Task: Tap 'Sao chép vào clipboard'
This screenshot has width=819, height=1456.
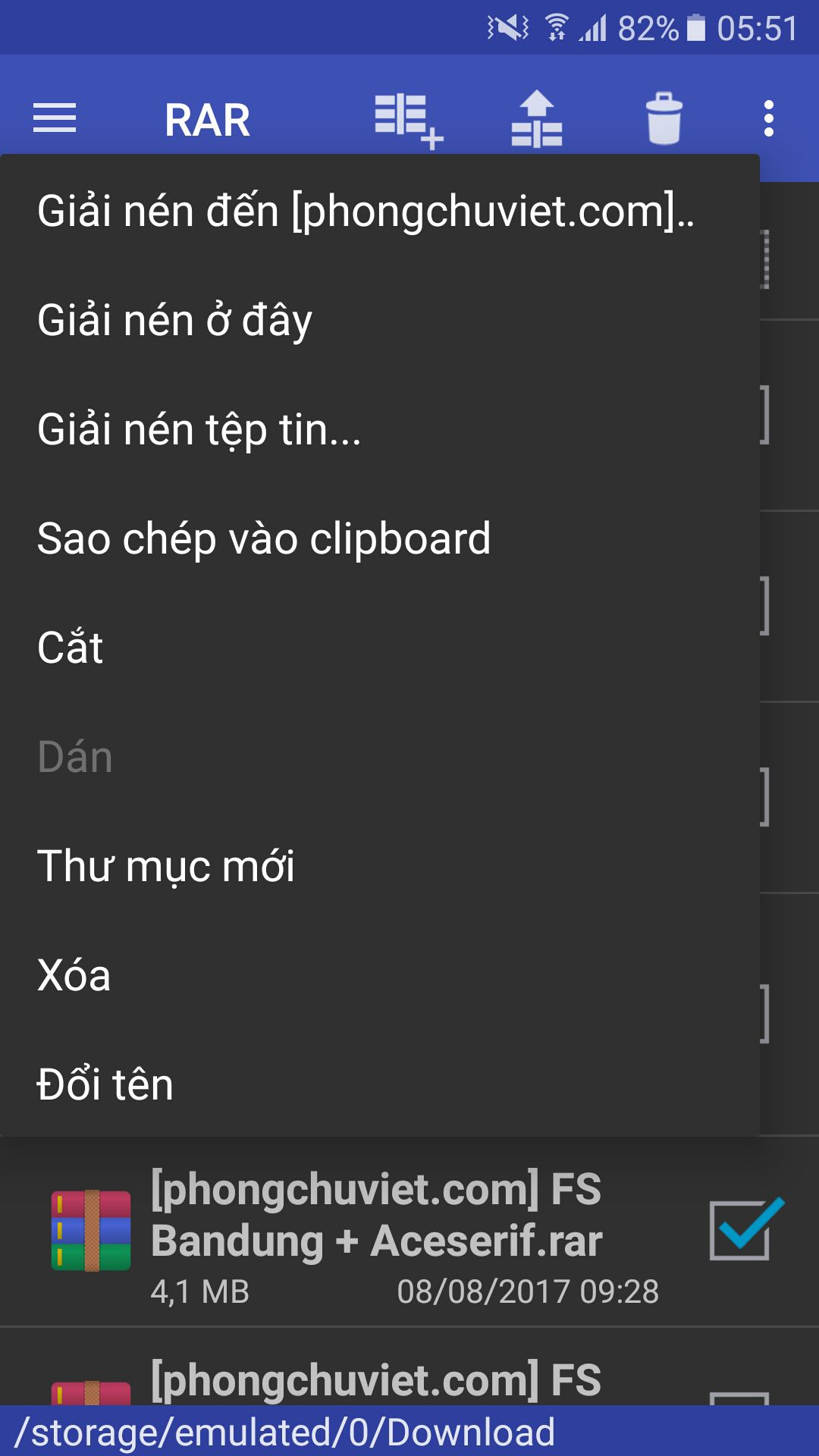Action: click(x=379, y=538)
